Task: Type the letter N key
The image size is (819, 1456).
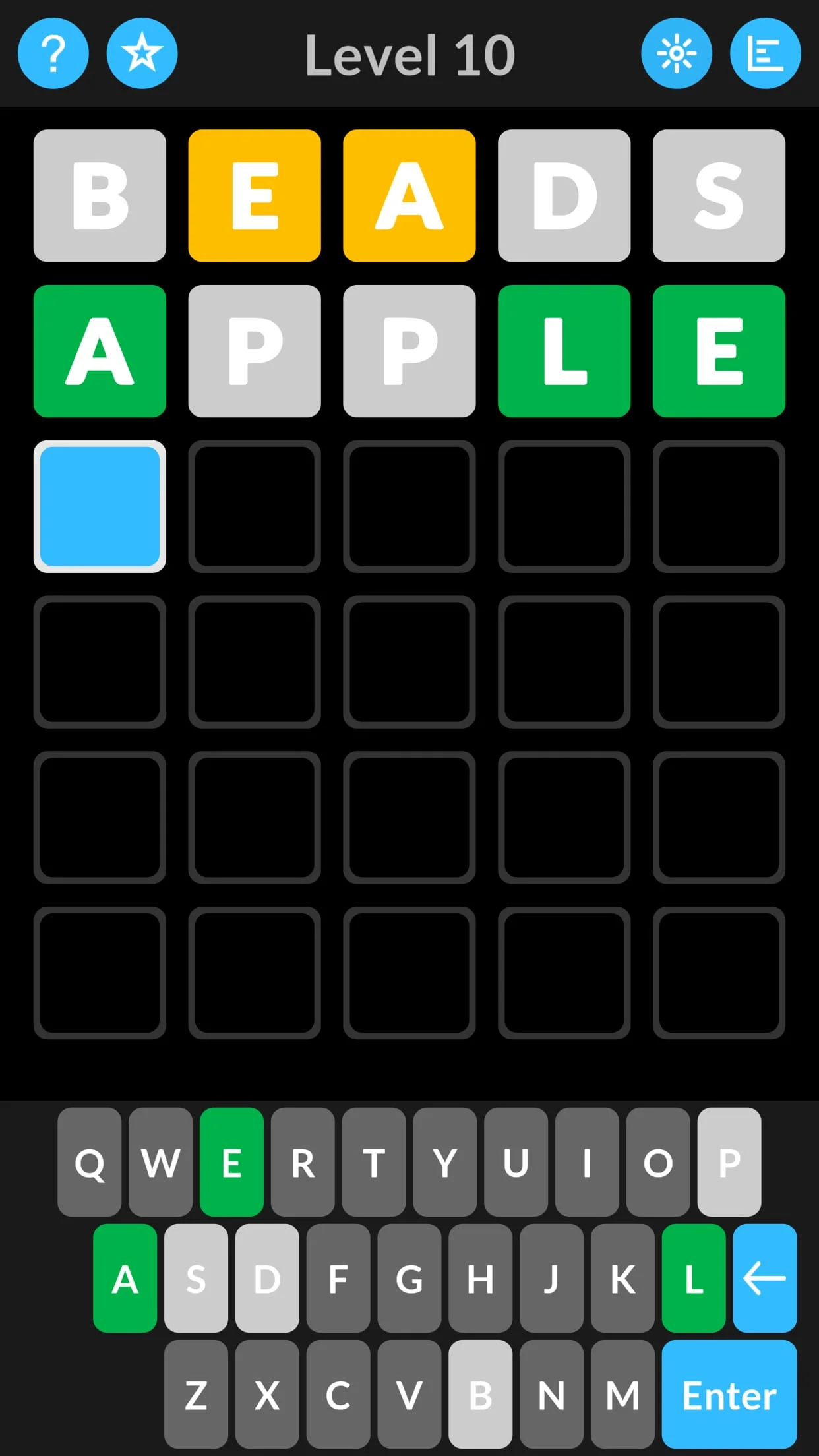Action: (x=551, y=1395)
